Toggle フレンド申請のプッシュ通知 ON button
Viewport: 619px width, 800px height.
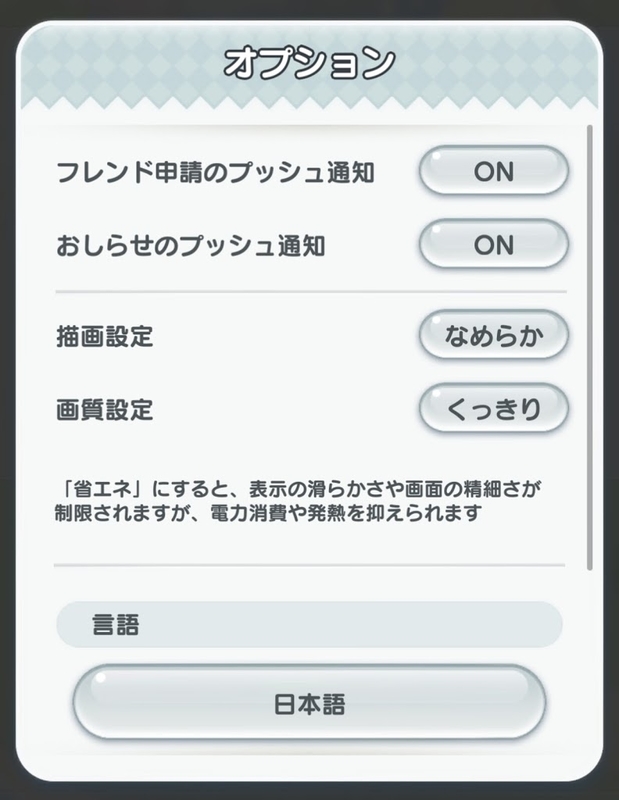(493, 172)
